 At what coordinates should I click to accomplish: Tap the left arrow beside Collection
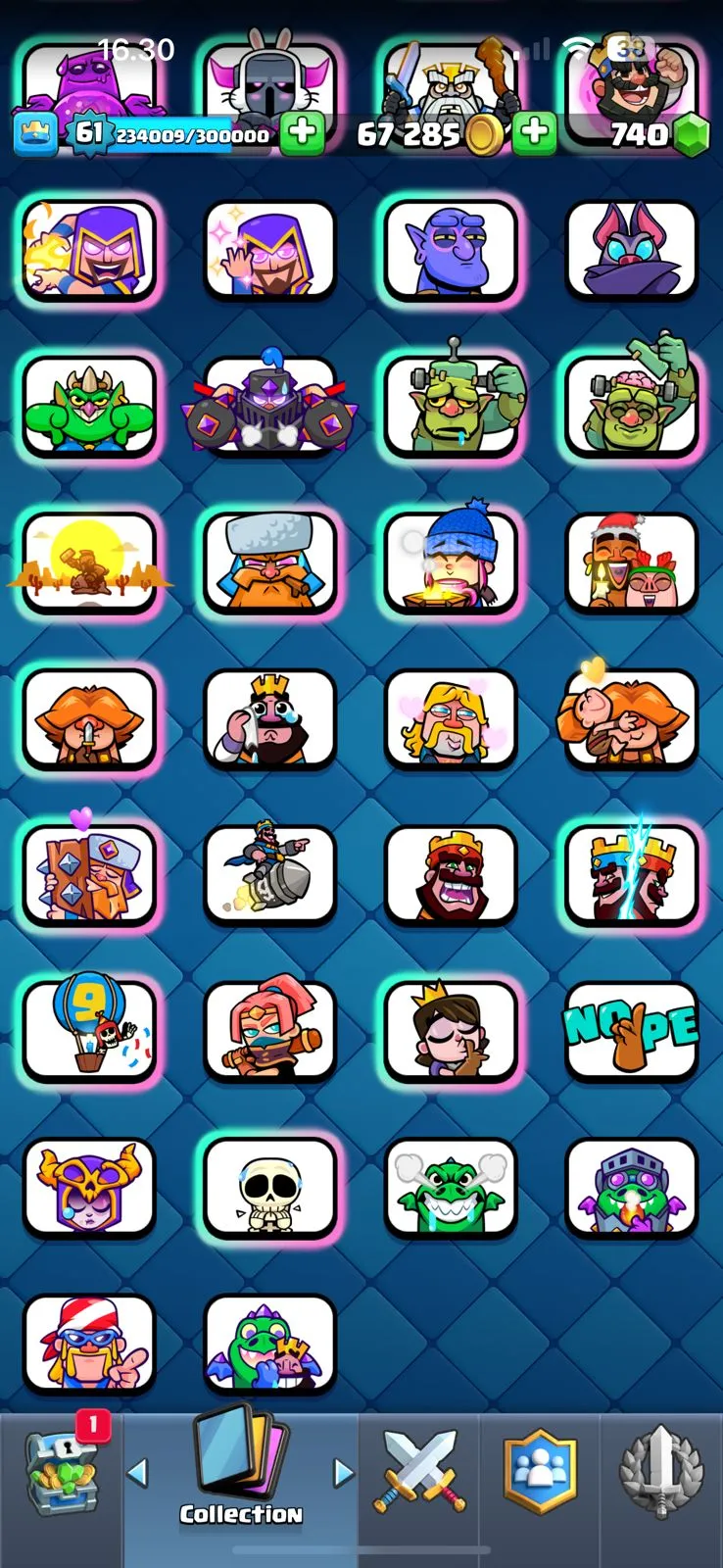(138, 1471)
